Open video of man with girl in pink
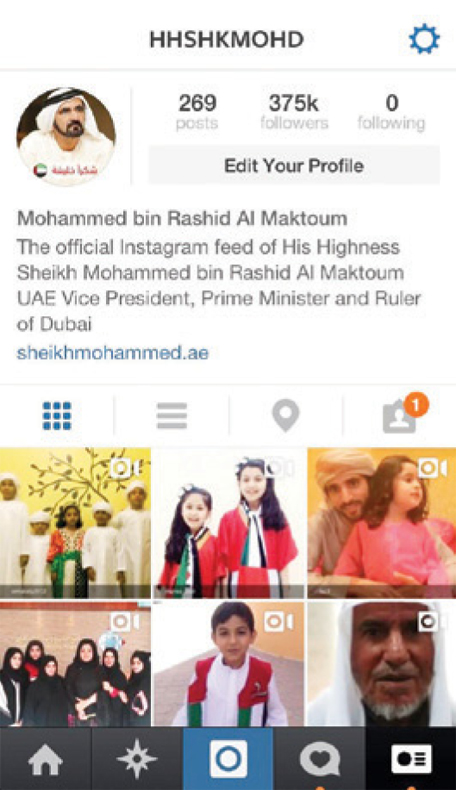The height and width of the screenshot is (790, 456). click(x=382, y=522)
